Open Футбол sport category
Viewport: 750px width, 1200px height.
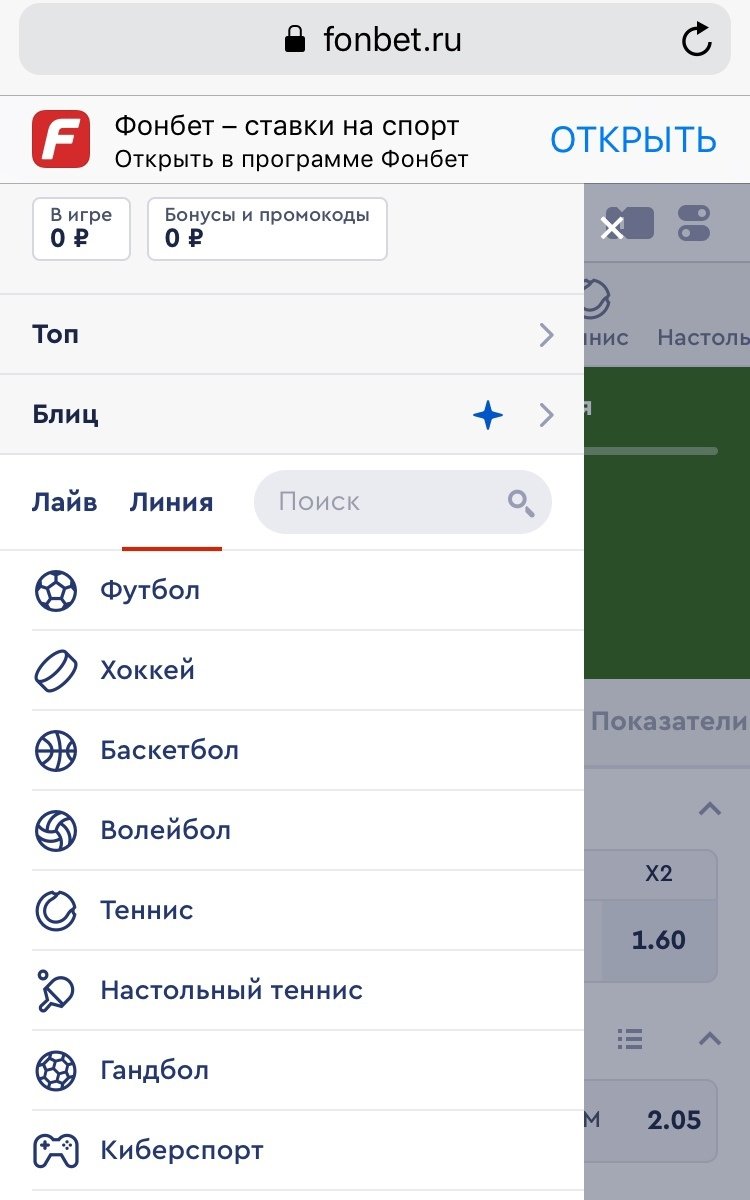coord(150,590)
